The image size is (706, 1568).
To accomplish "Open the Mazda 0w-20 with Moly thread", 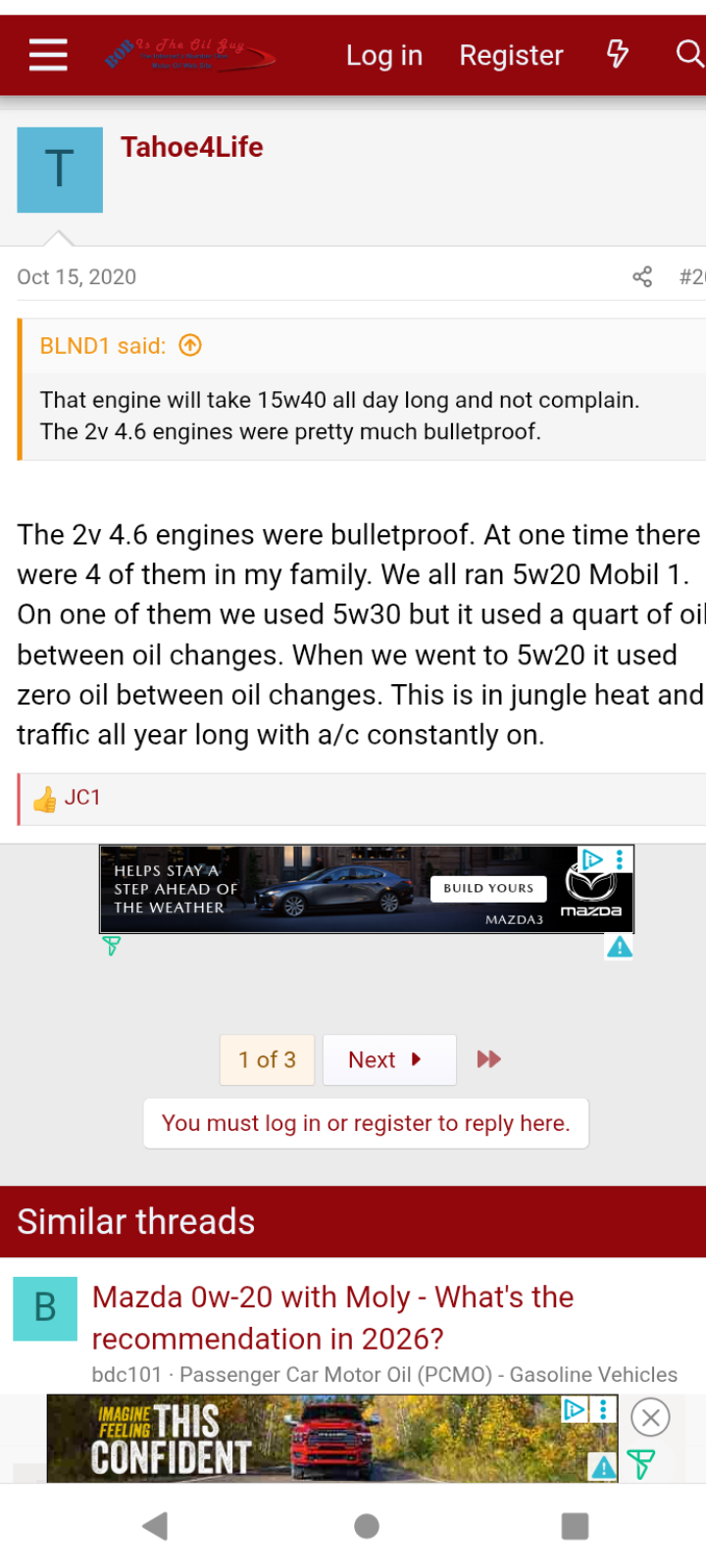I will point(333,1317).
